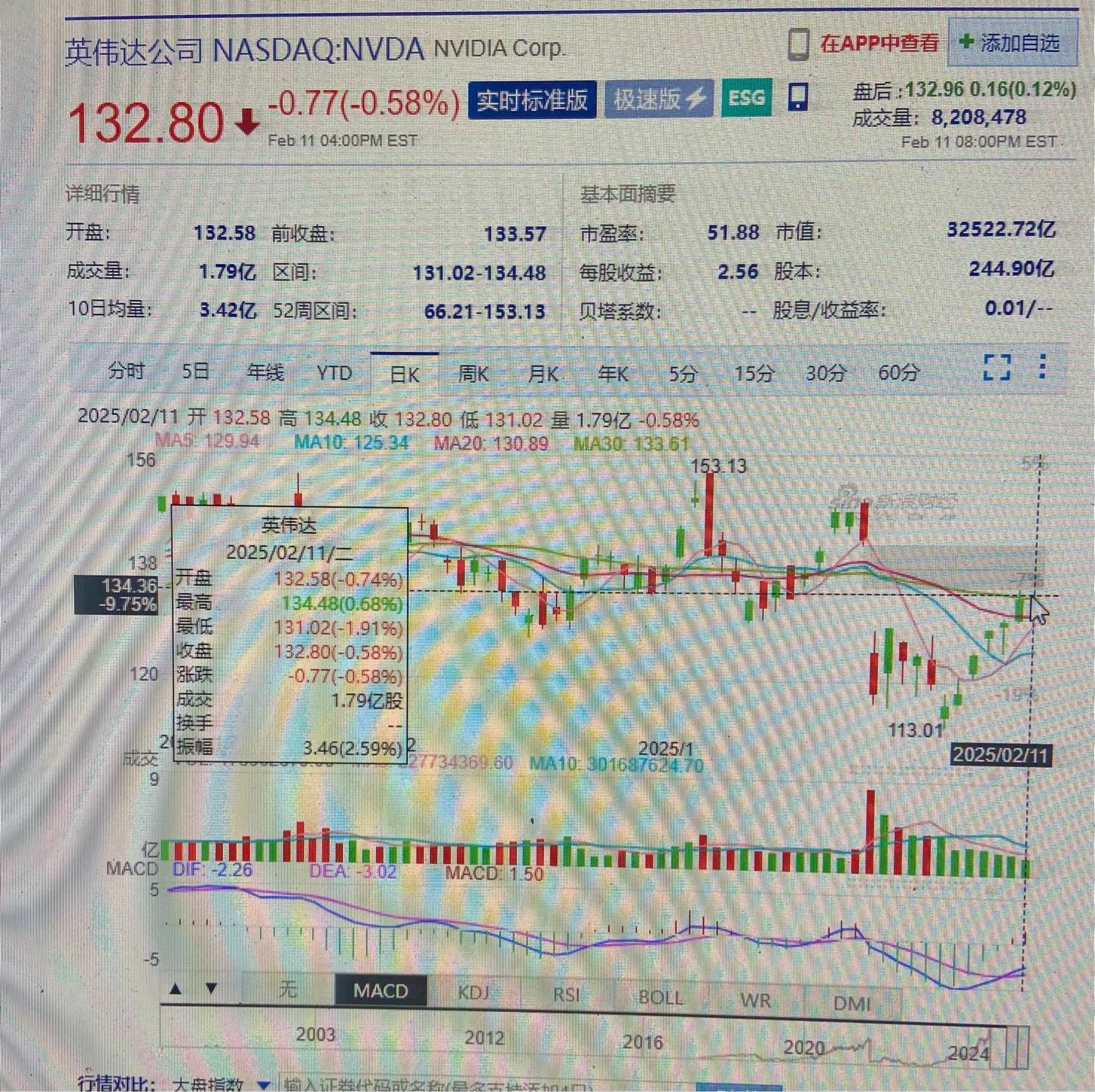This screenshot has width=1095, height=1092.
Task: Select 无 to hide the indicator
Action: tap(287, 989)
